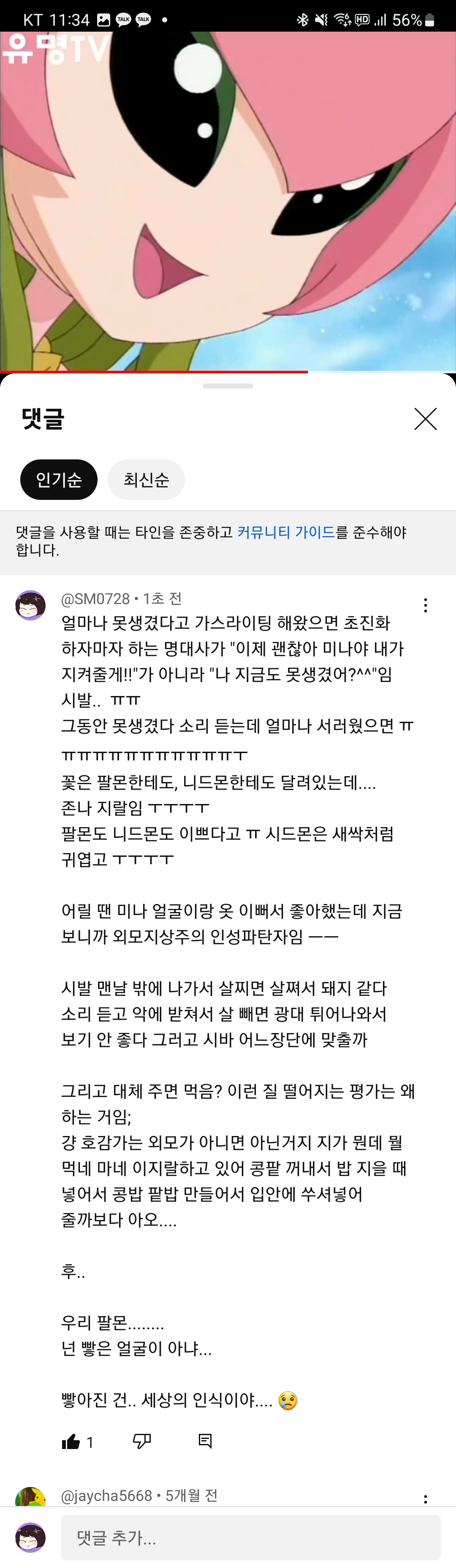Viewport: 456px width, 1568px height.
Task: Switch to 최신순 comment sorting
Action: (147, 480)
